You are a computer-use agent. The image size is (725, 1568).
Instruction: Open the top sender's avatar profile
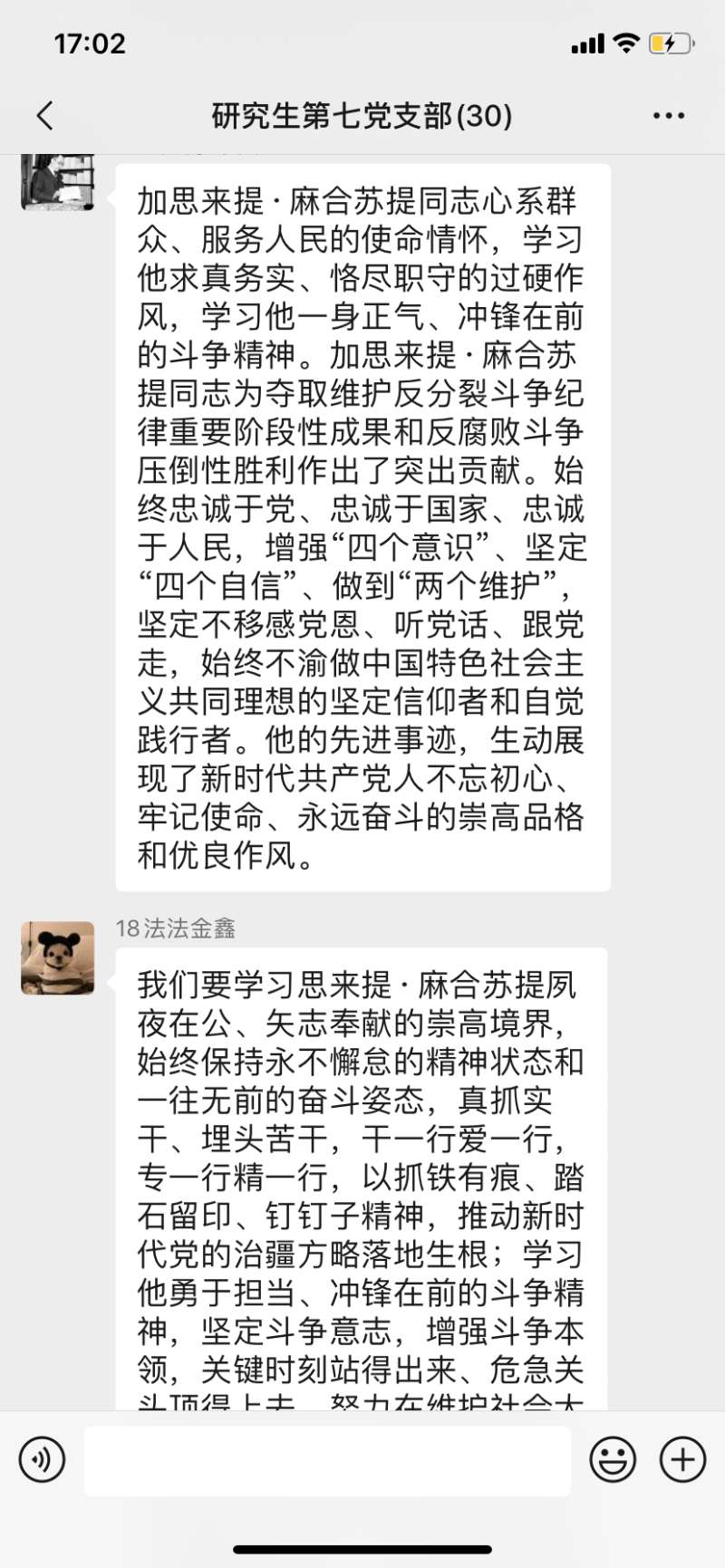(x=58, y=182)
